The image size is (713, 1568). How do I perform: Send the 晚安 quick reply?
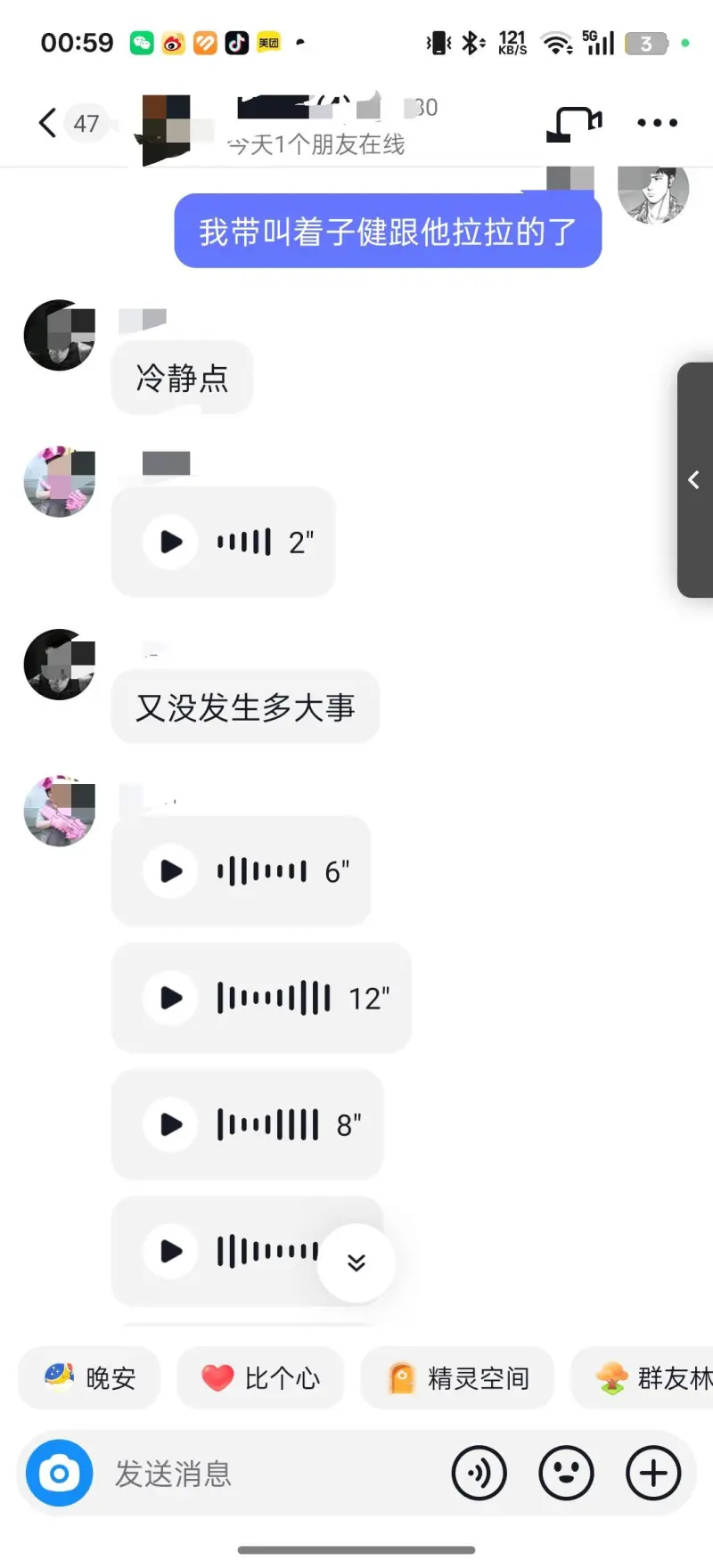tap(90, 1378)
